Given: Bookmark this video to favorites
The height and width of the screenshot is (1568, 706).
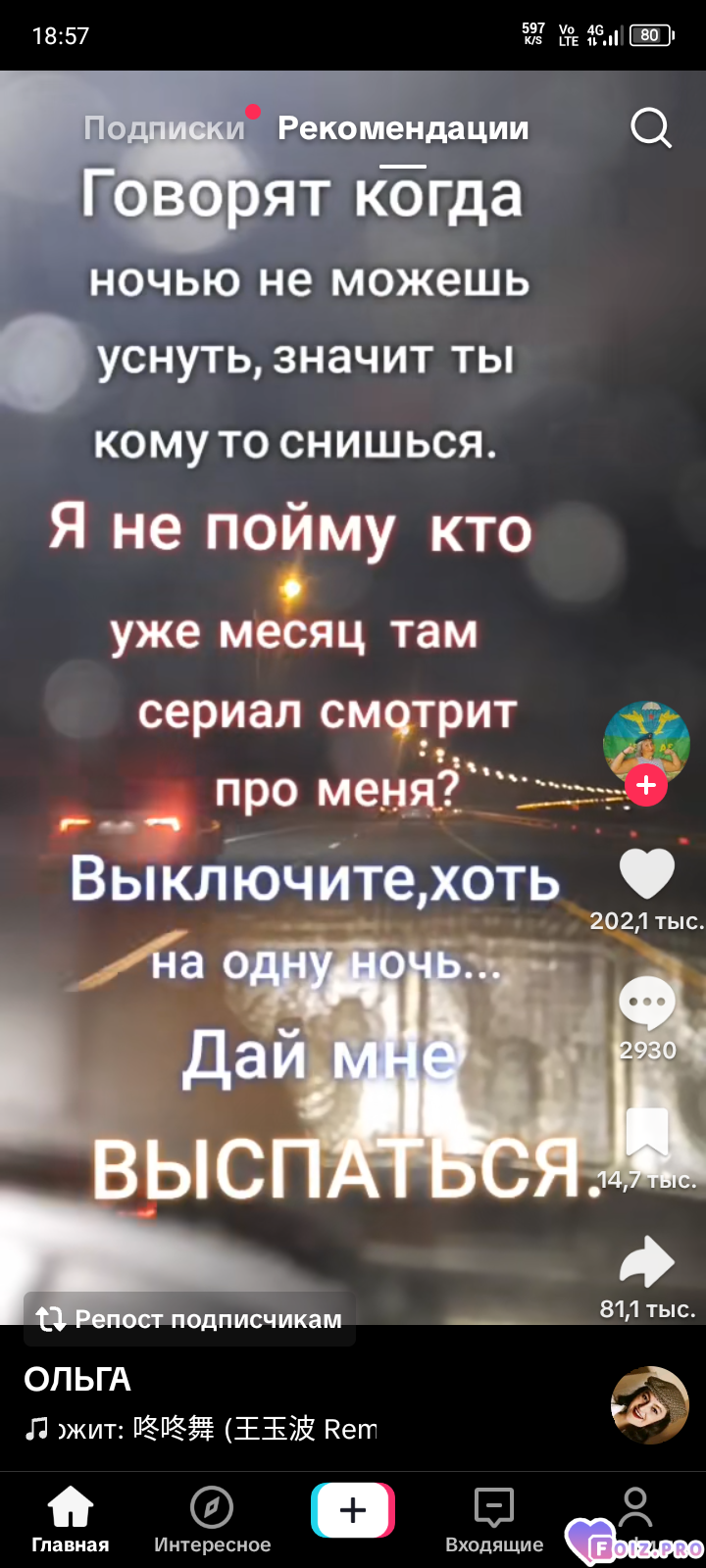Looking at the screenshot, I should coord(647,1133).
